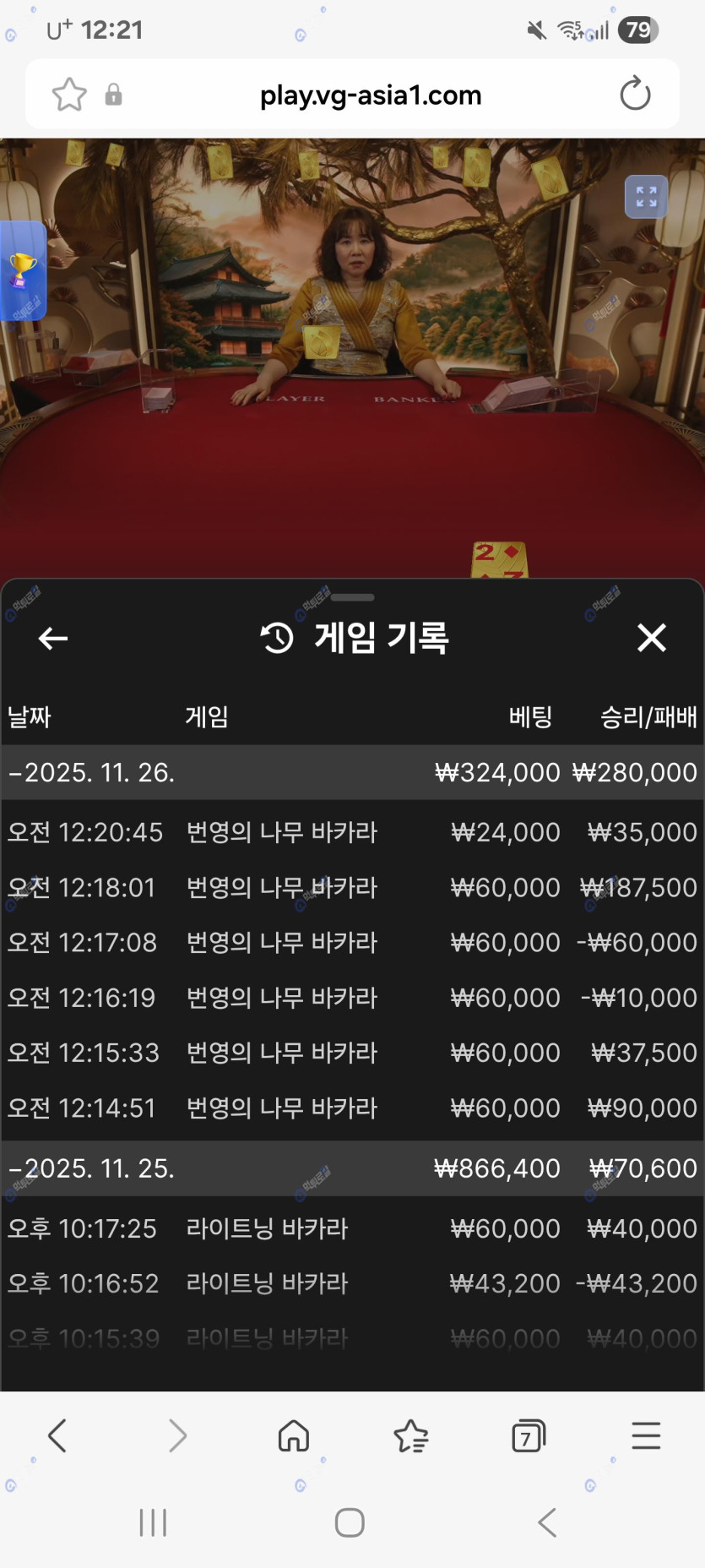
Task: Tap the URL address bar
Action: click(370, 95)
